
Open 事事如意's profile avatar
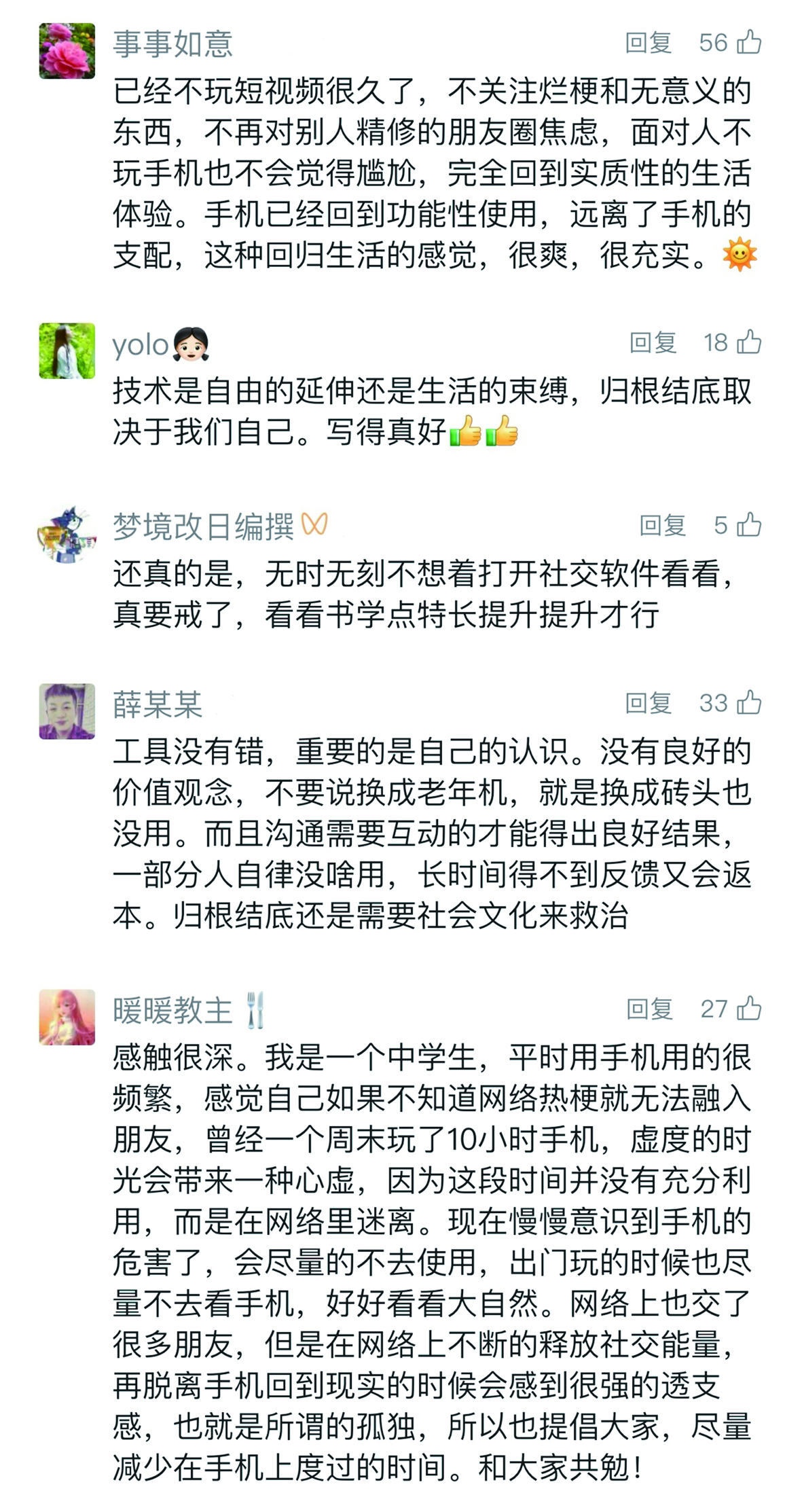67,51
